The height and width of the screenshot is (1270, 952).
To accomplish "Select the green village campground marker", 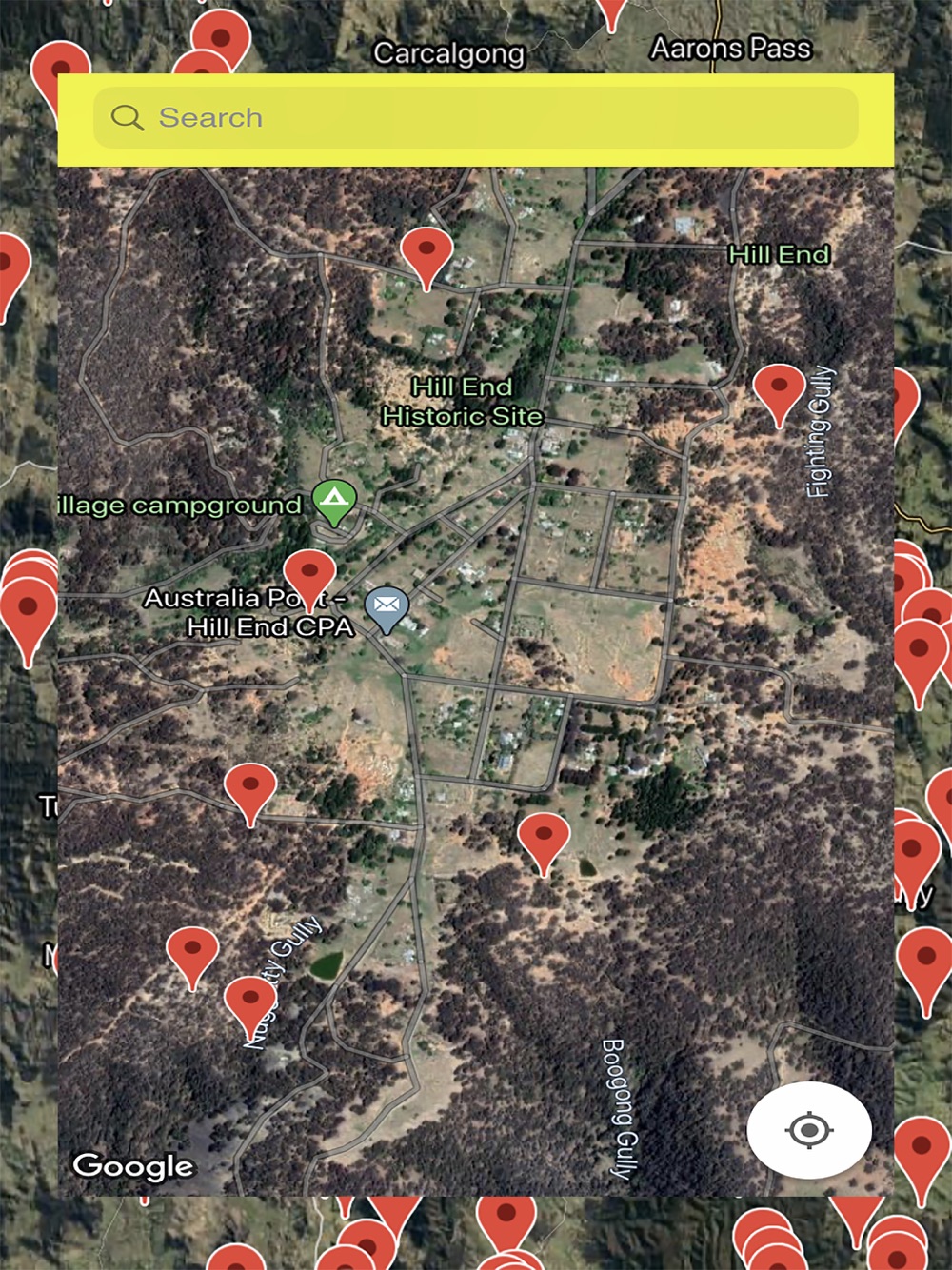I will pyautogui.click(x=334, y=500).
